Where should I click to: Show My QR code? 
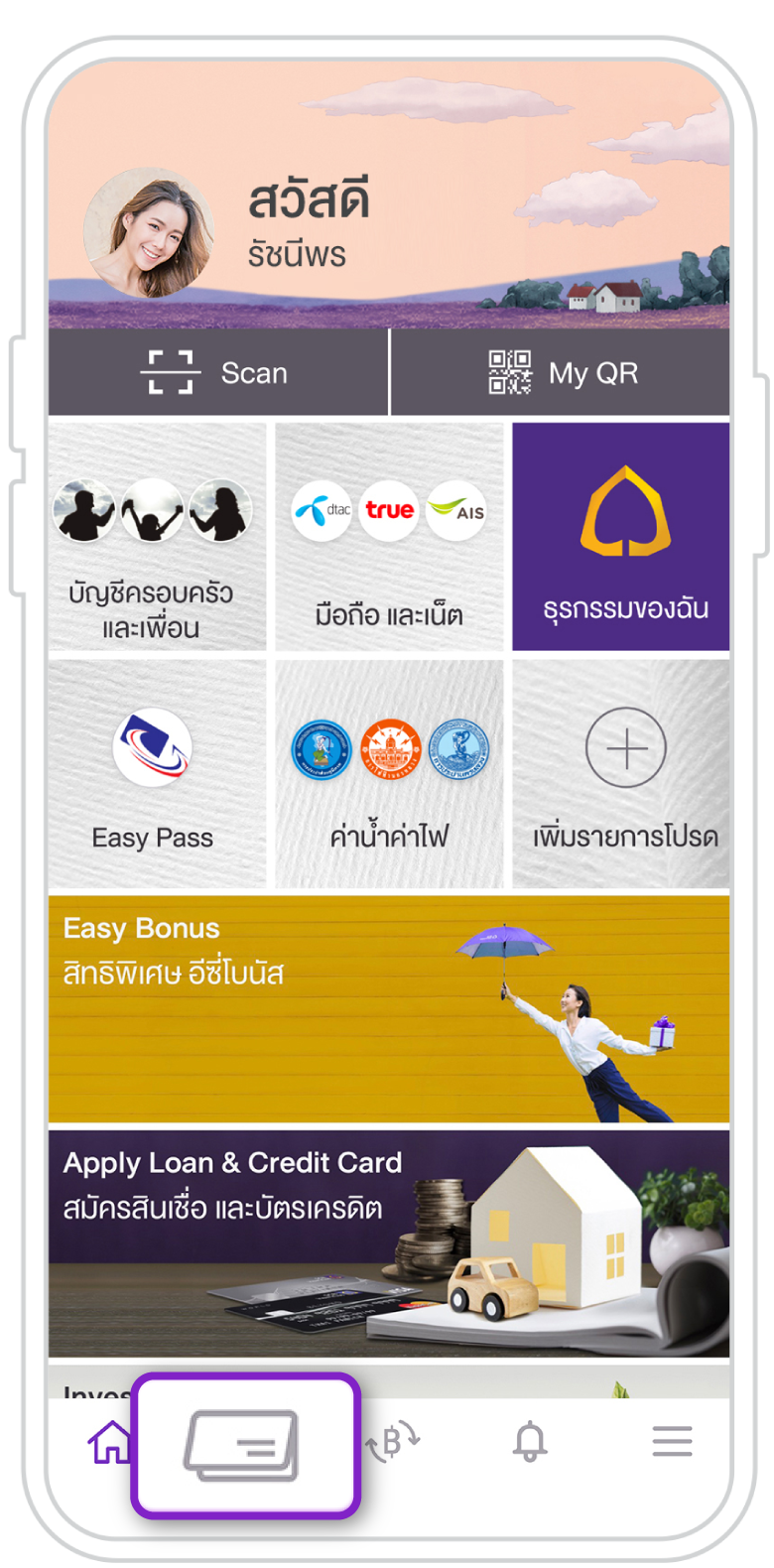point(562,373)
